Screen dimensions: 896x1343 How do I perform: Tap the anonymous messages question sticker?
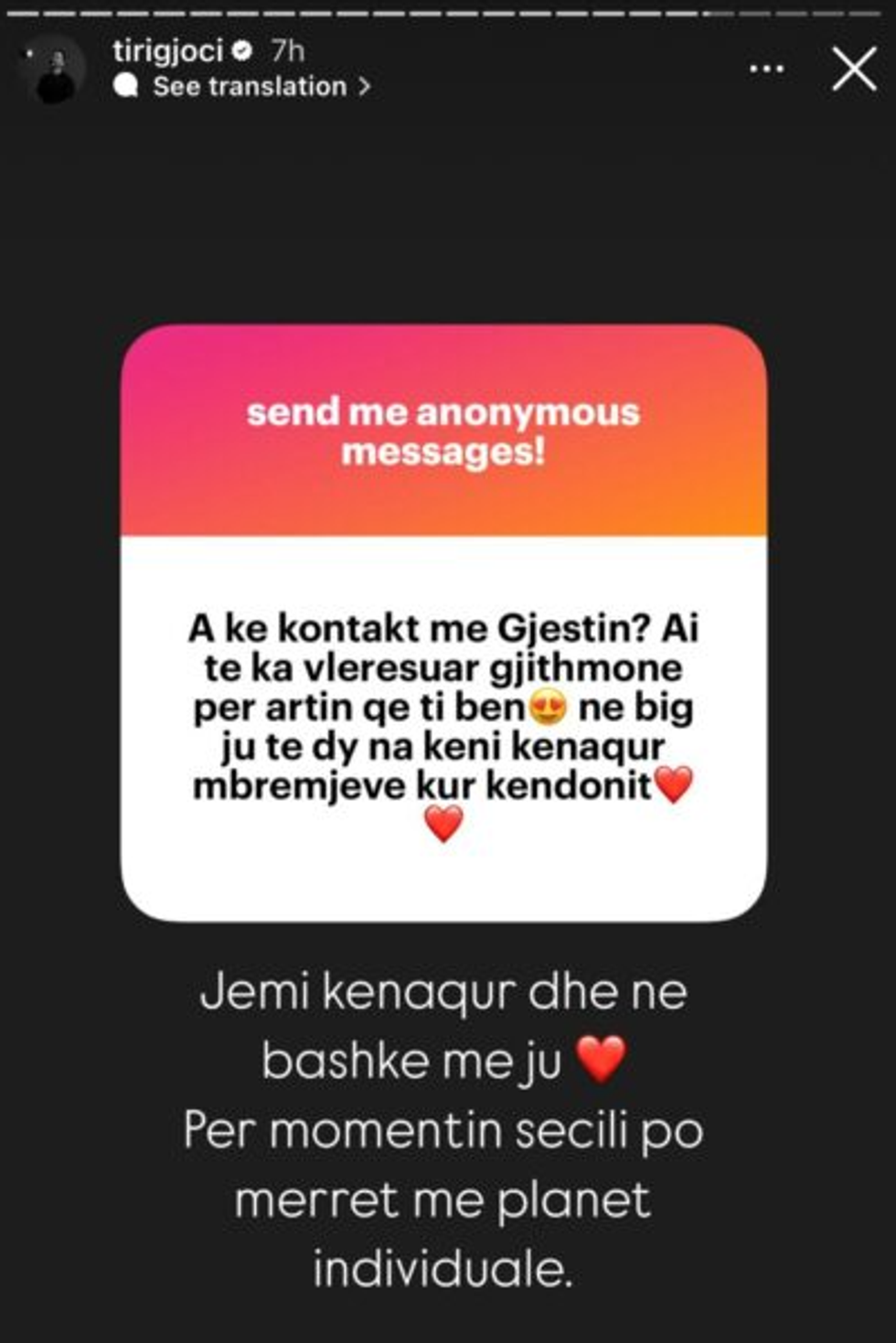tap(443, 622)
